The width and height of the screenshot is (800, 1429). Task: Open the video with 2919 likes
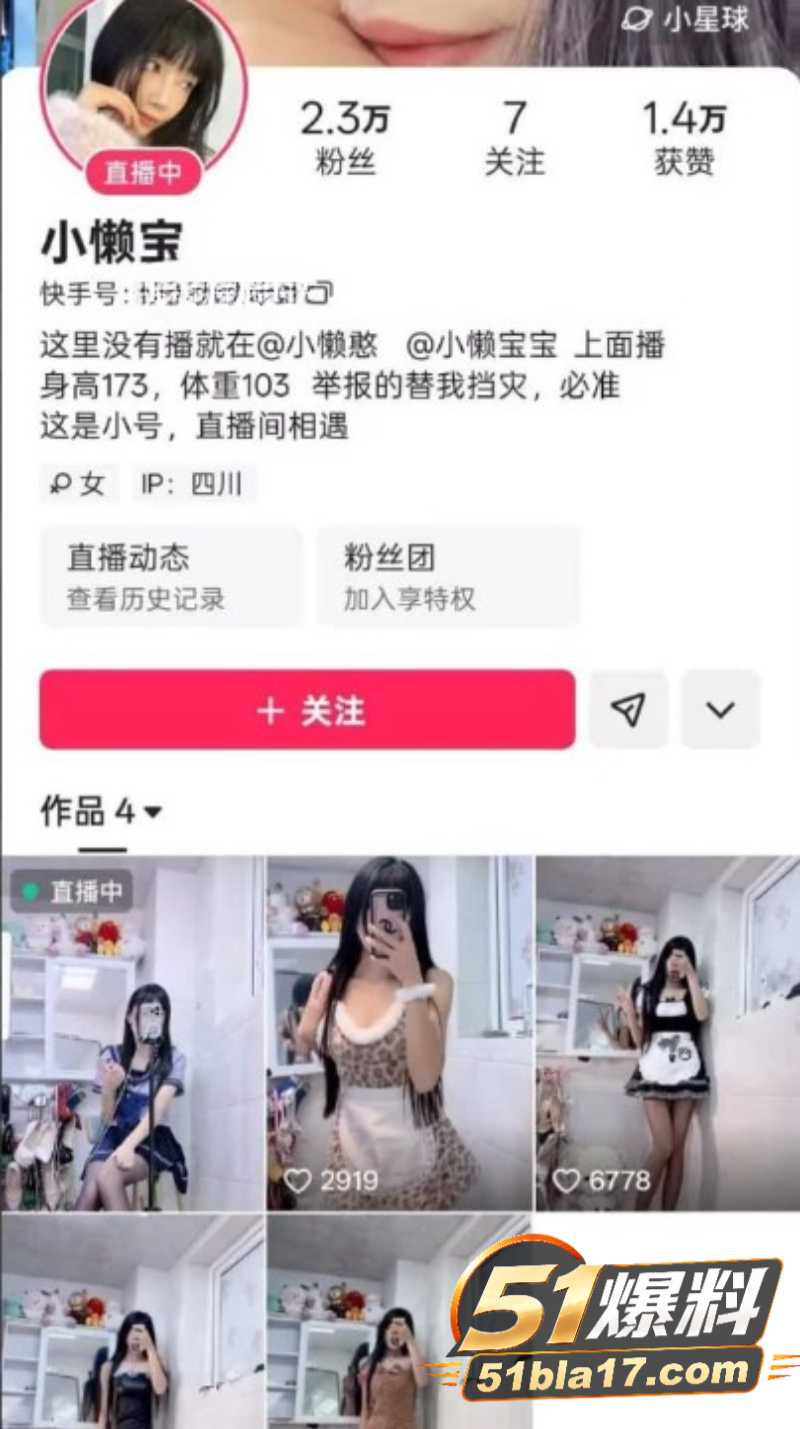coord(400,1033)
